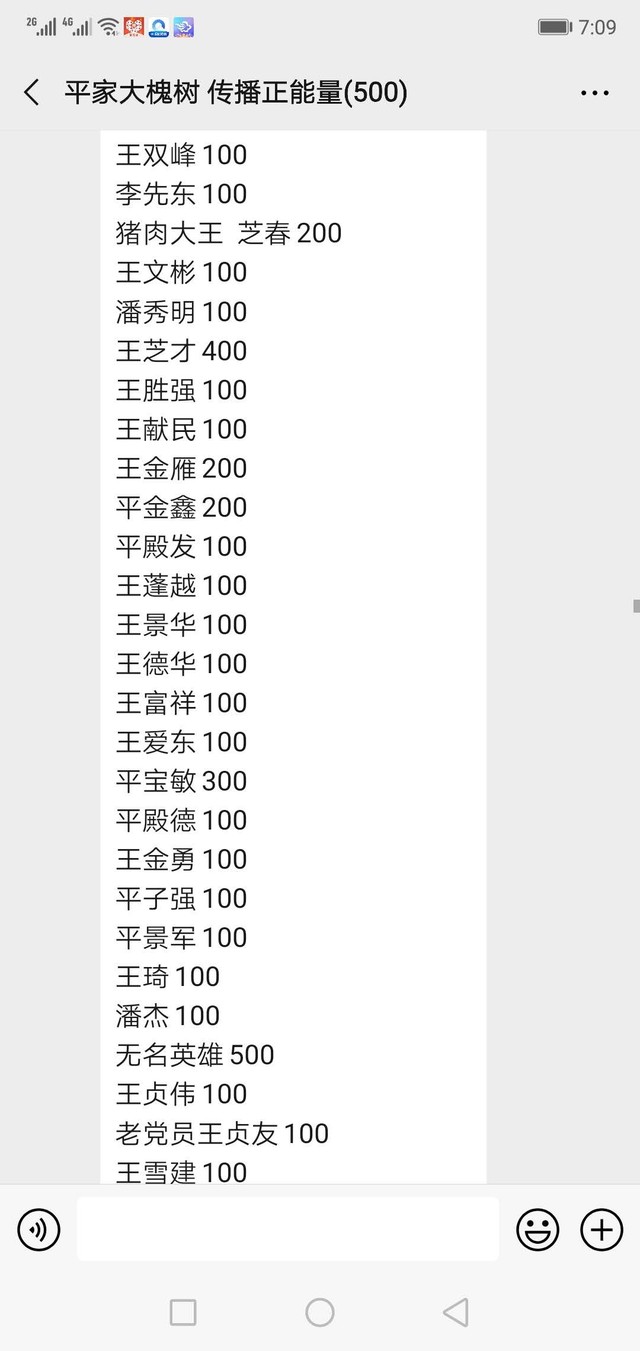The height and width of the screenshot is (1351, 640).
Task: Open the emoji picker
Action: [538, 1229]
